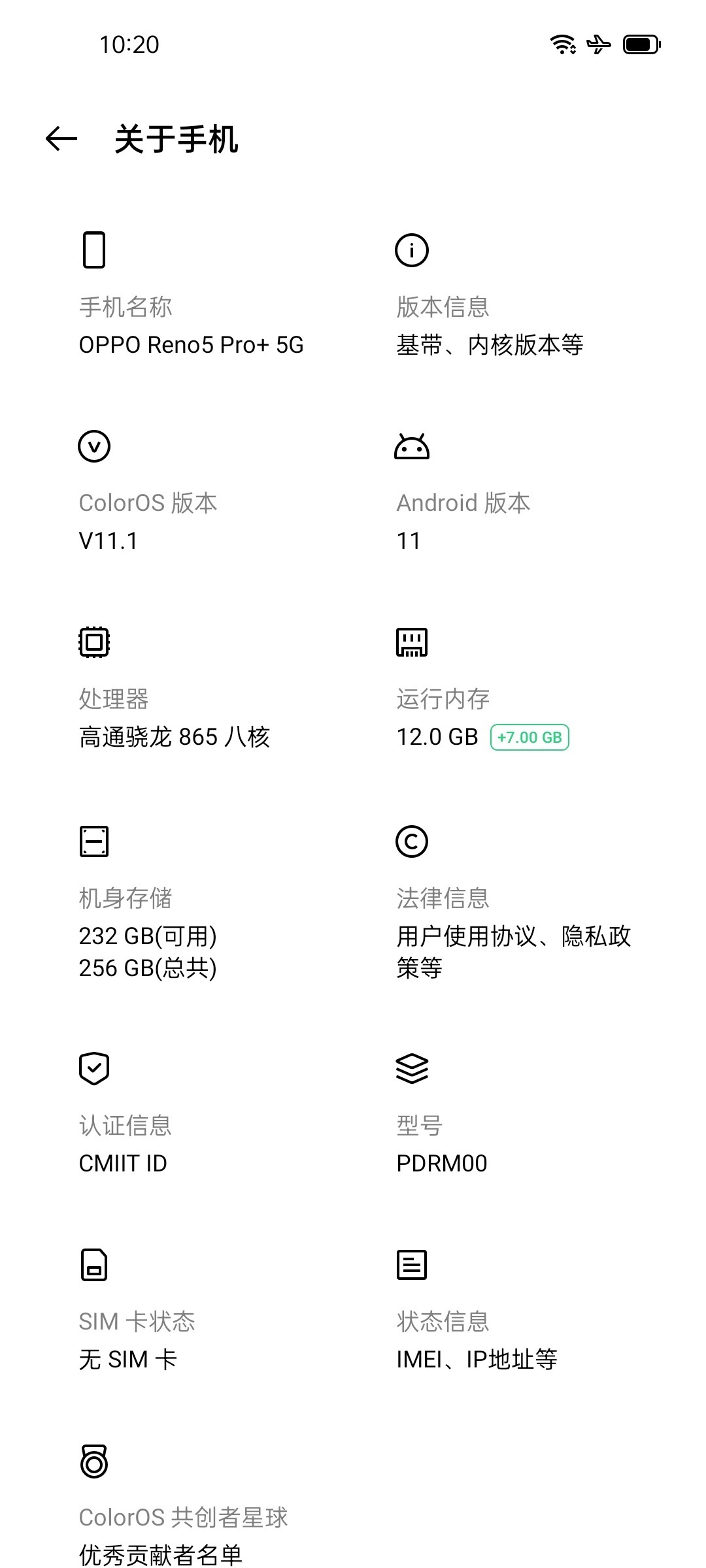Screen dimensions: 706x1568
Task: Select the 处理器 高通骁龙 865 entry
Action: (174, 719)
